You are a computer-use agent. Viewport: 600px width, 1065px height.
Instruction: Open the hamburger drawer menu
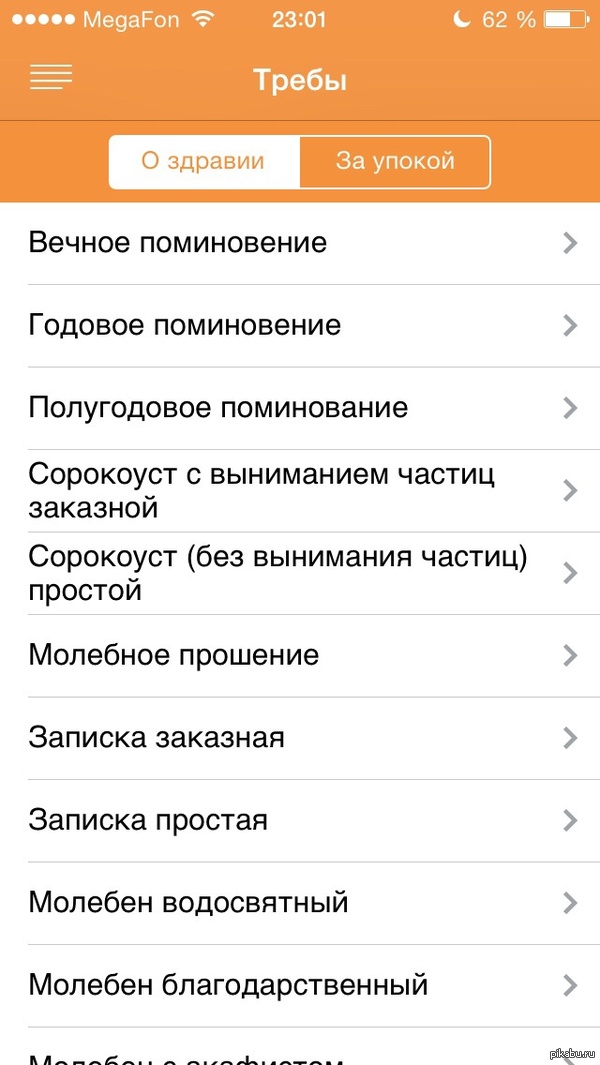51,78
